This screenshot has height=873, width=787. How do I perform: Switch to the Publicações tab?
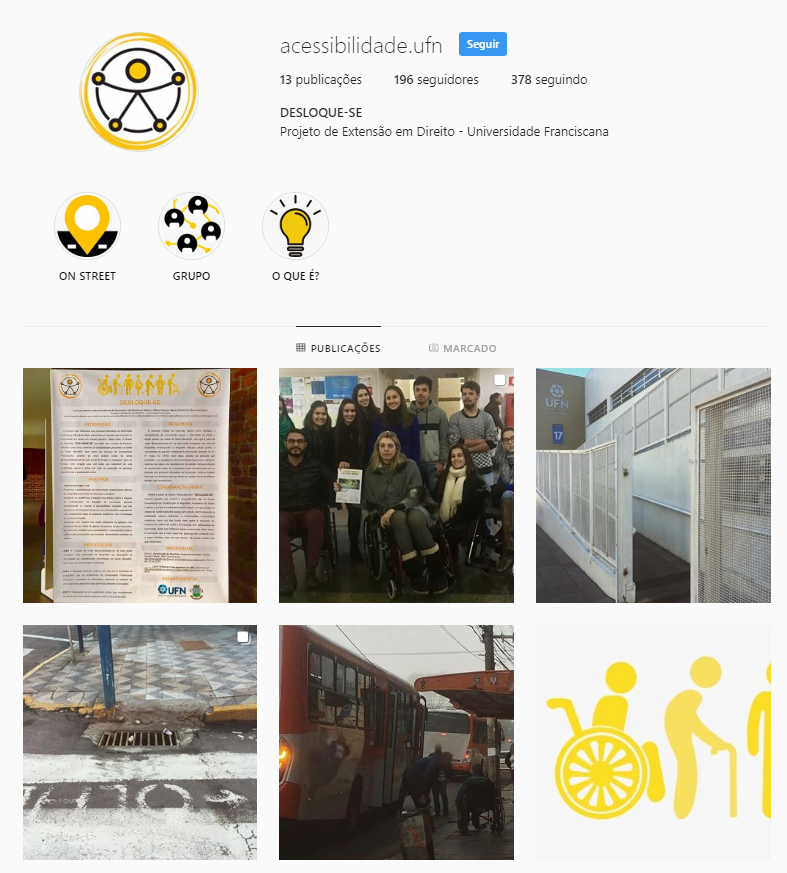[338, 348]
